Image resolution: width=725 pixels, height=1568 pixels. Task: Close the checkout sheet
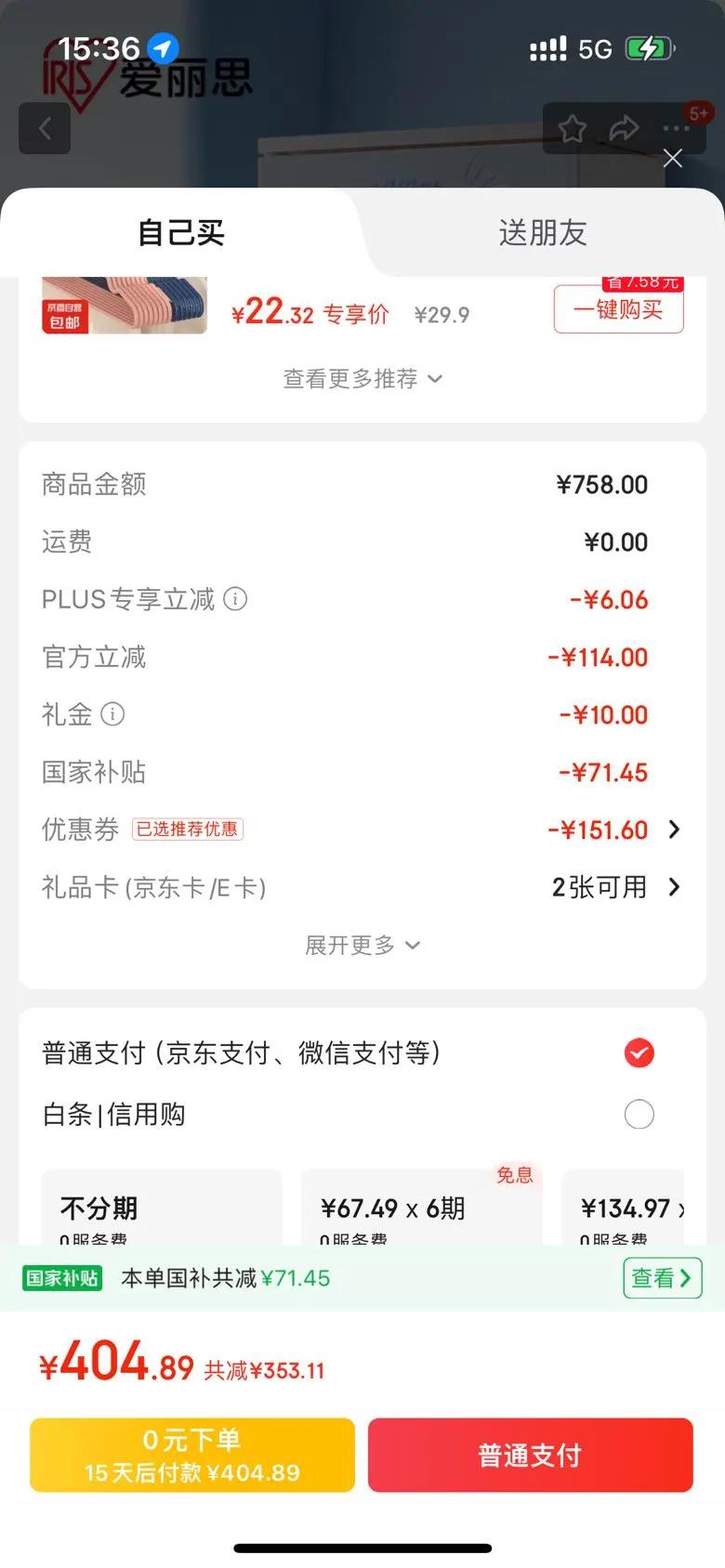[672, 159]
